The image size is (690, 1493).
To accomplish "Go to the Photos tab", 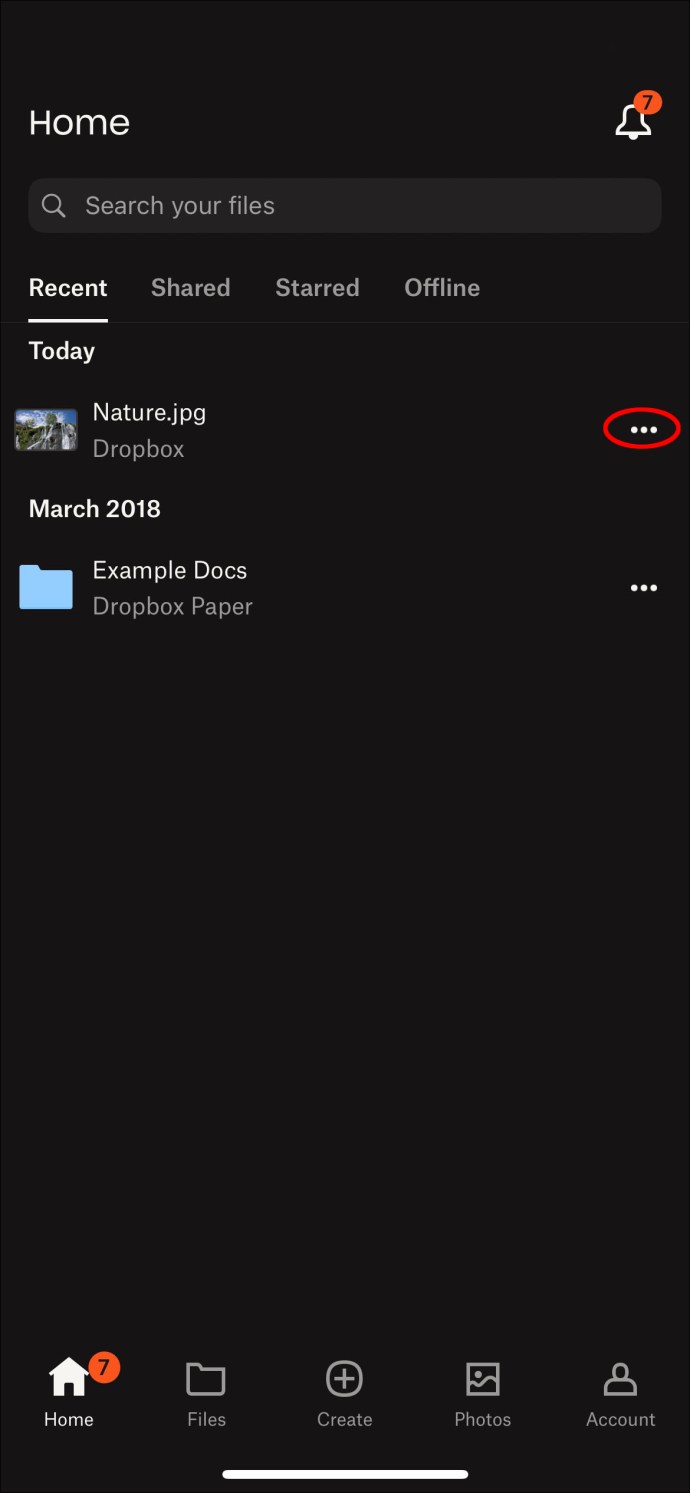I will (x=482, y=1392).
